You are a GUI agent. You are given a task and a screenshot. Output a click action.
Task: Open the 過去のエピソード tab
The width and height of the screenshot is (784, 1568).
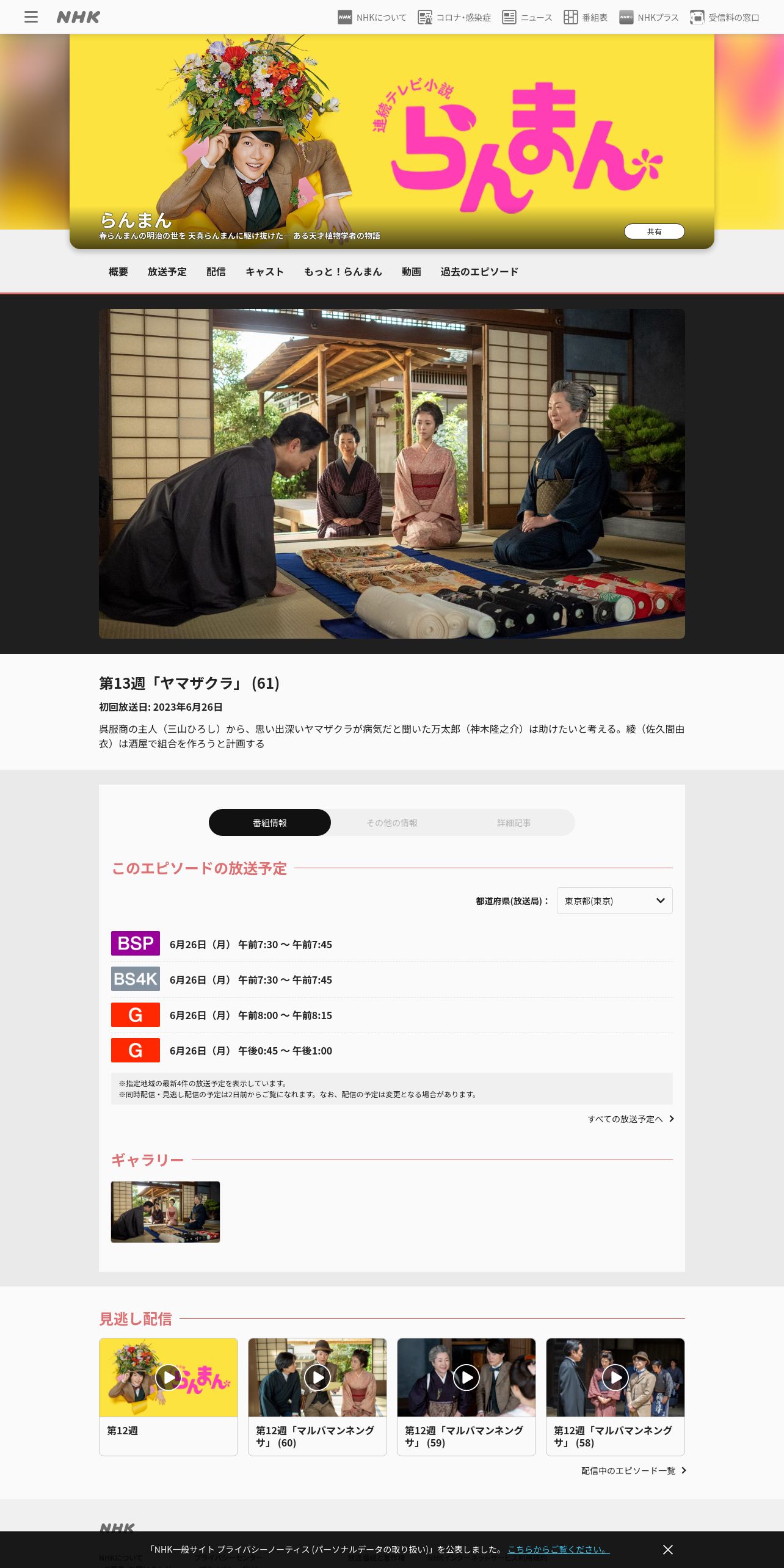coord(479,272)
